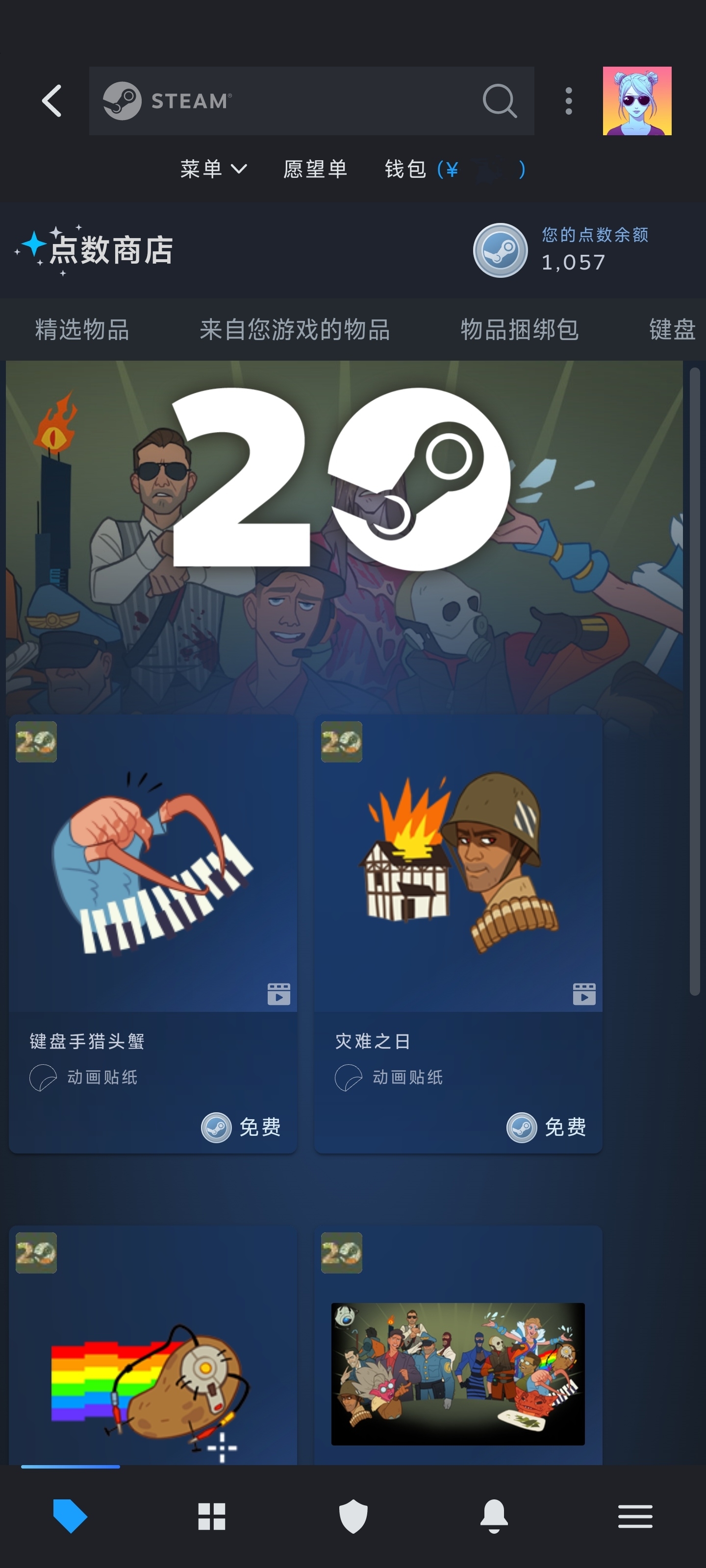Open the notifications bell tab
This screenshot has height=1568, width=706.
(494, 1516)
